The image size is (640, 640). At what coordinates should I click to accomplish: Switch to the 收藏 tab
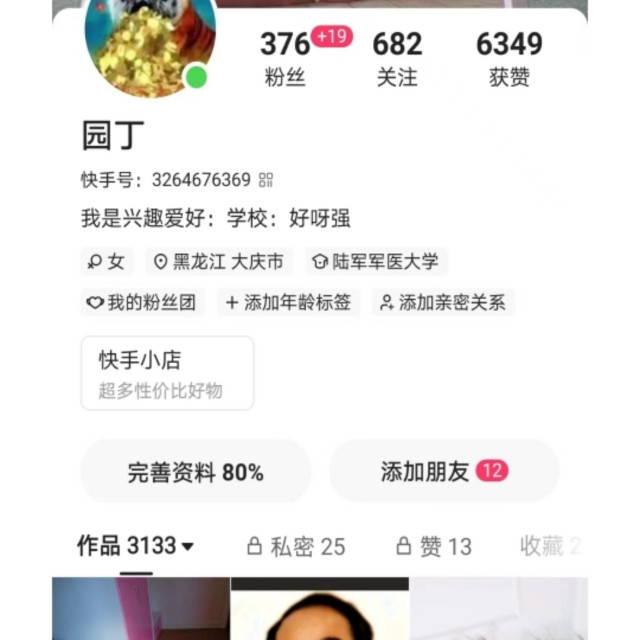[x=548, y=546]
